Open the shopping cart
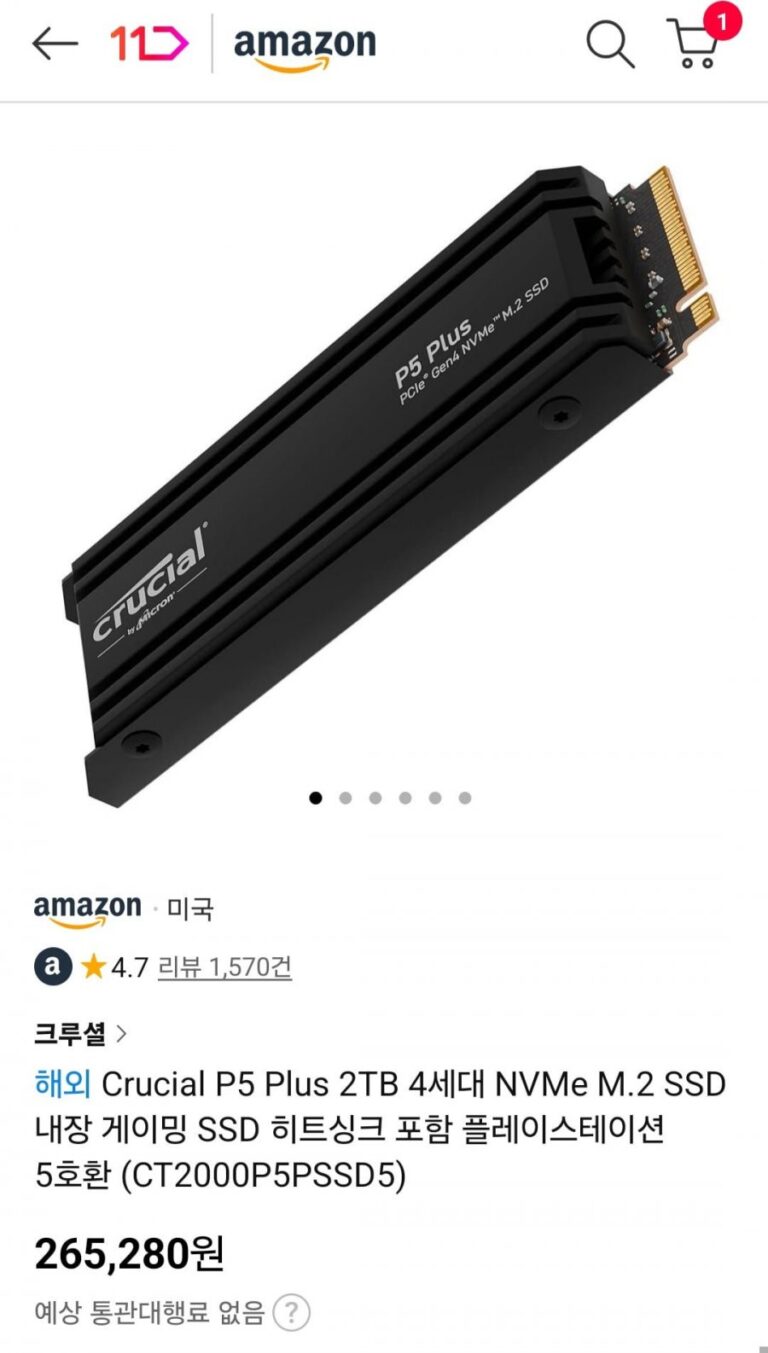Image resolution: width=768 pixels, height=1353 pixels. 696,44
